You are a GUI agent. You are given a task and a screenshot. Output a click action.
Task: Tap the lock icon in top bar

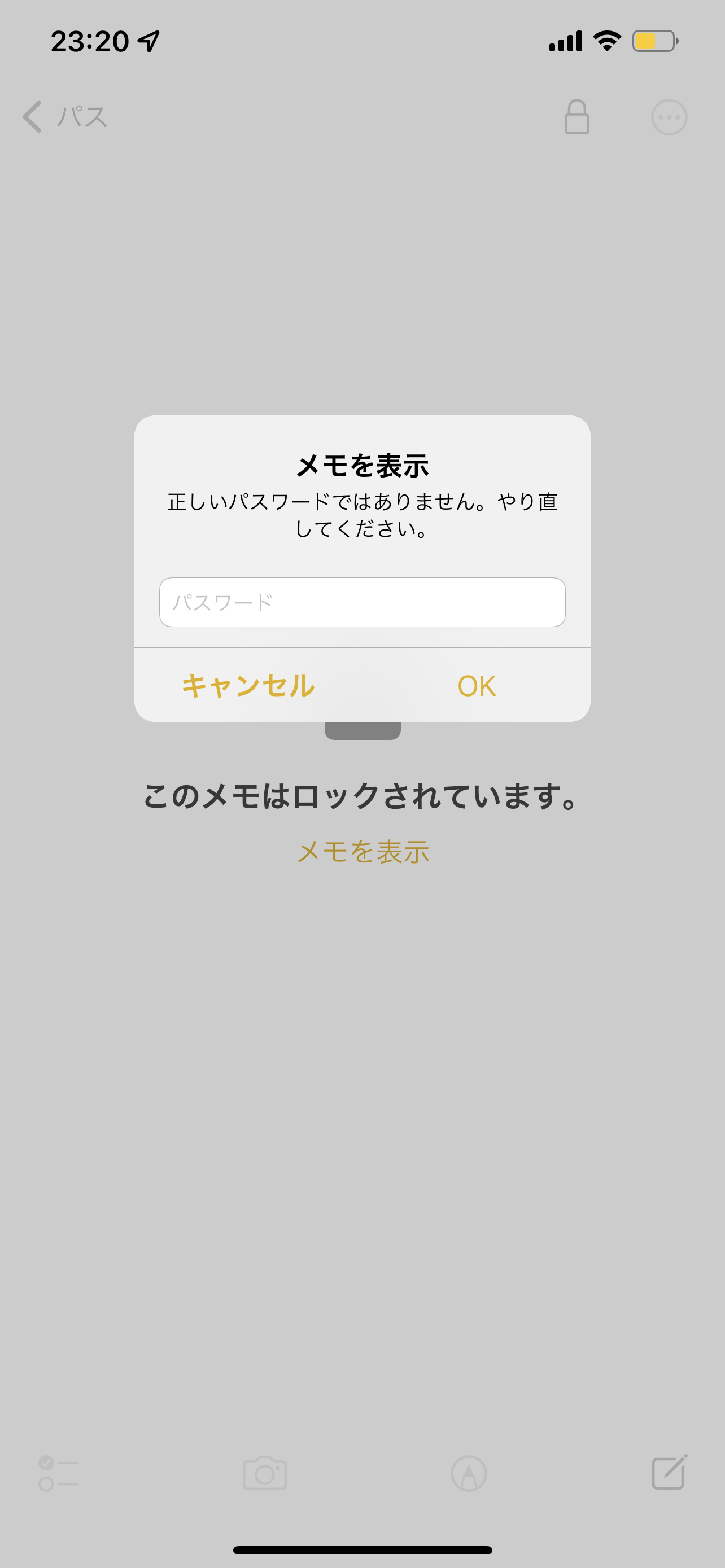pos(576,116)
